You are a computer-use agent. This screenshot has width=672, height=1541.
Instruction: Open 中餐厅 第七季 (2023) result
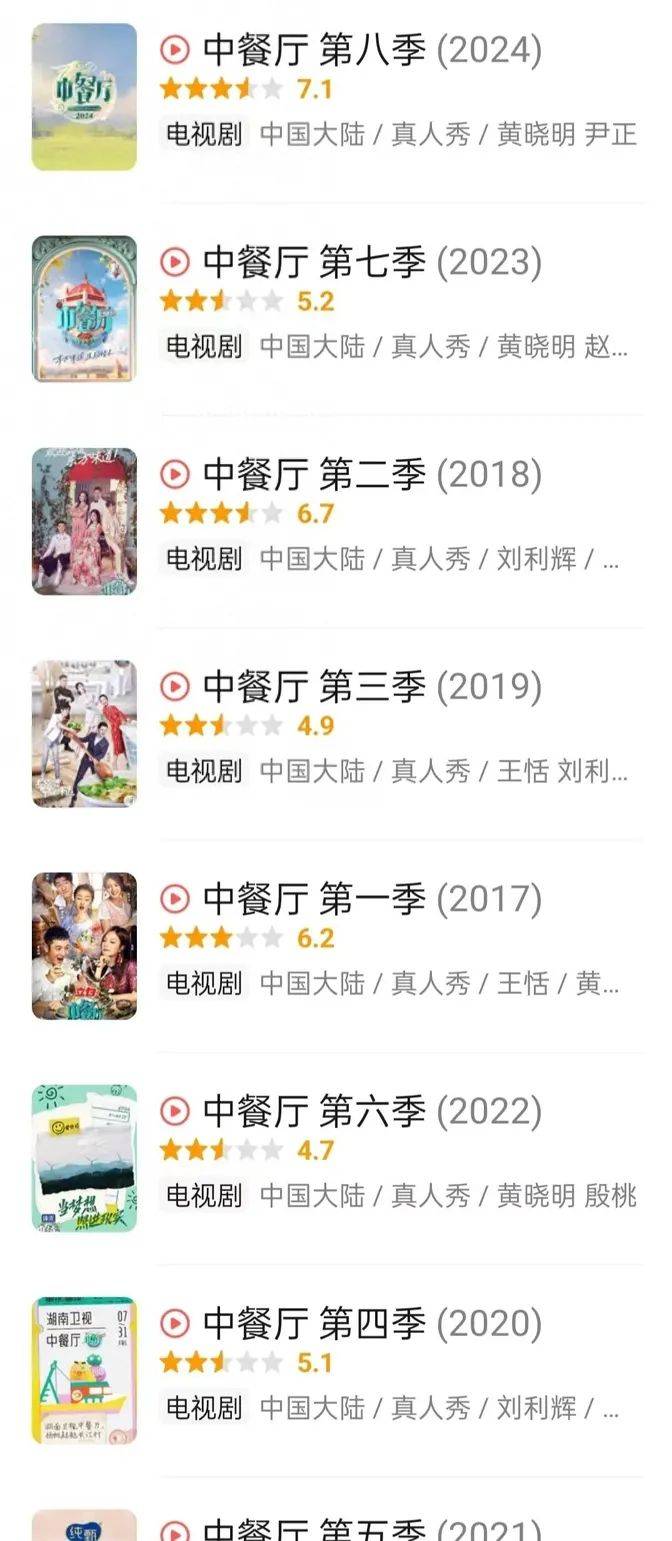pos(336,309)
